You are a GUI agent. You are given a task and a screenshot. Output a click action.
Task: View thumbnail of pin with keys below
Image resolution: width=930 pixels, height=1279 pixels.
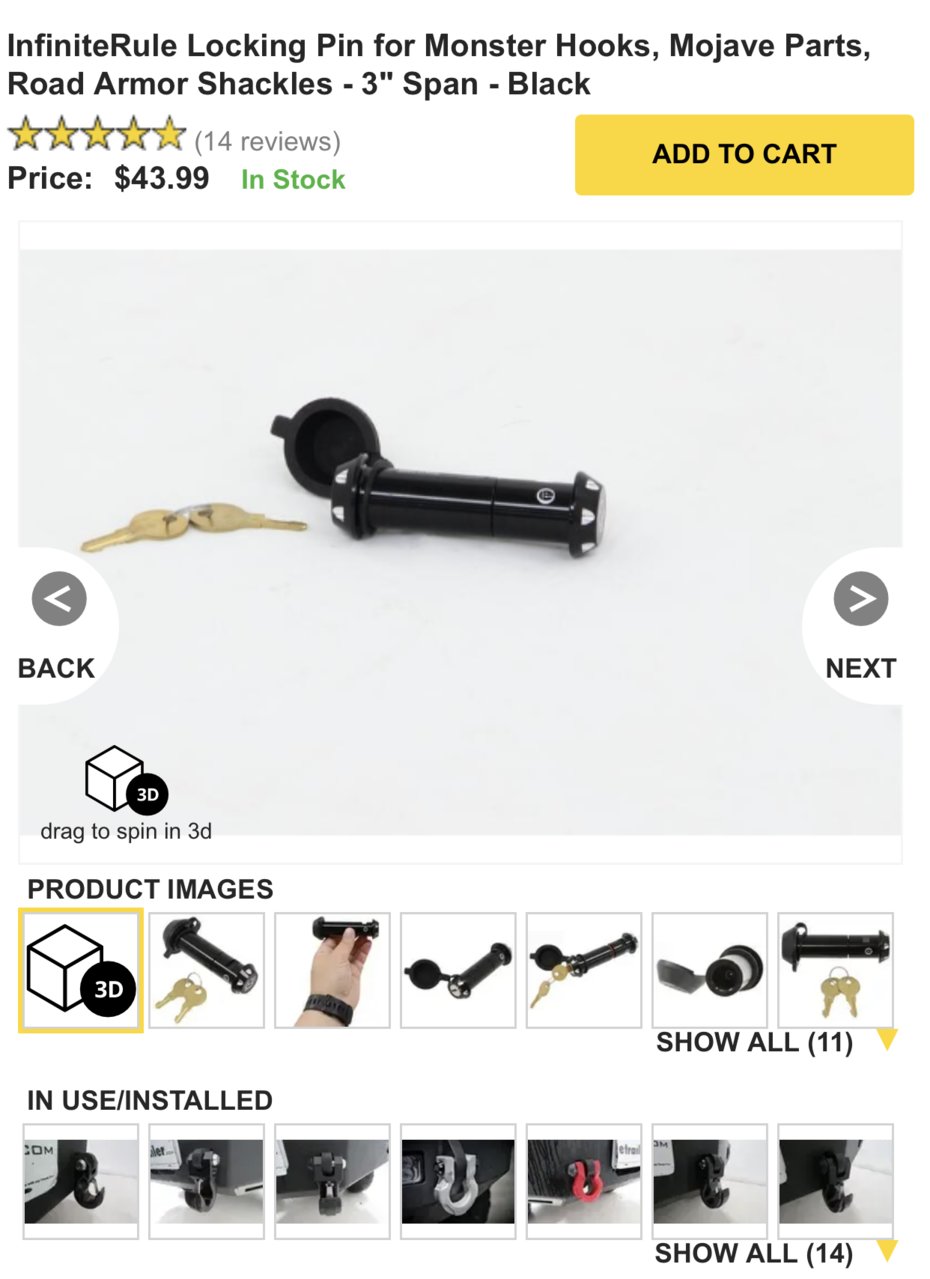click(207, 970)
